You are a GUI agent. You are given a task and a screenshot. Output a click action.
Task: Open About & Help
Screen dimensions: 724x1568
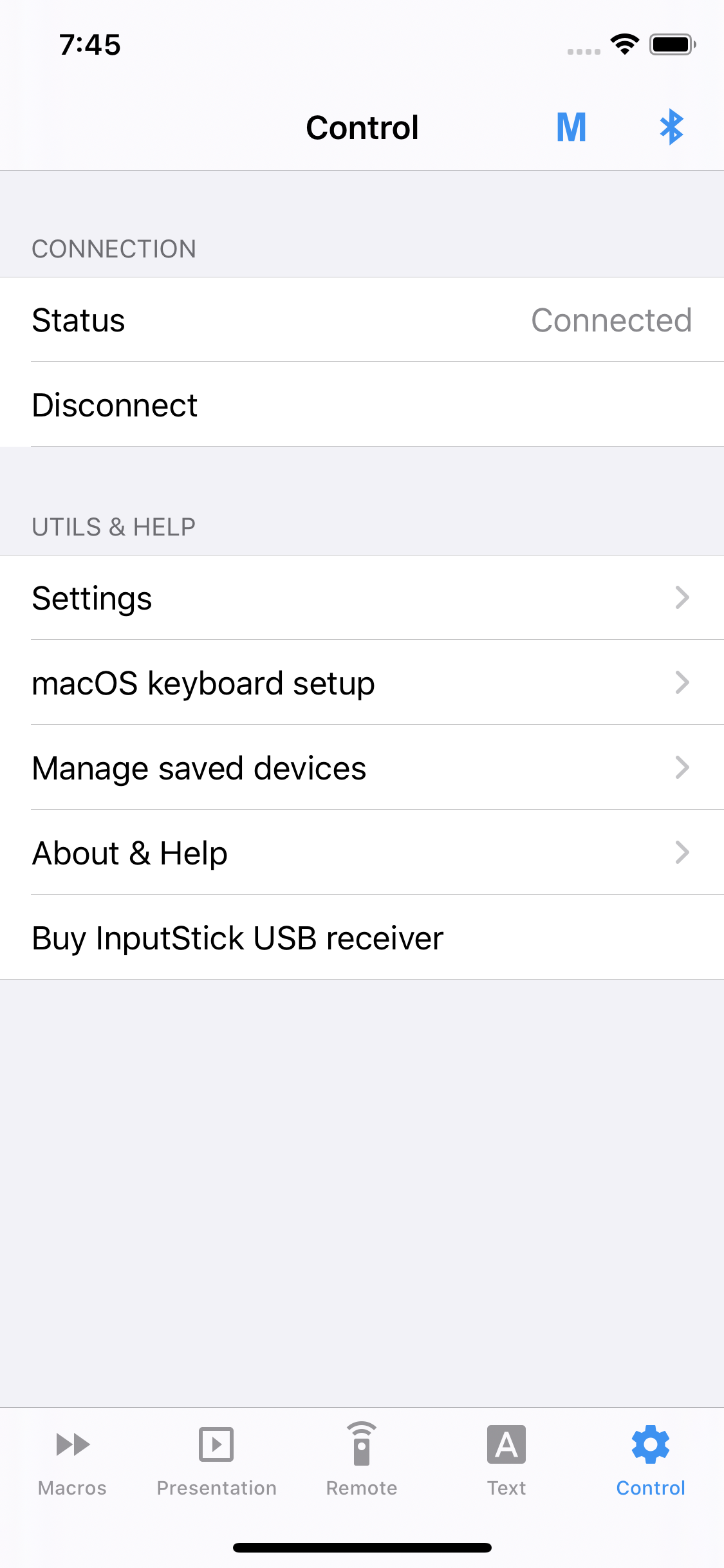coord(129,853)
